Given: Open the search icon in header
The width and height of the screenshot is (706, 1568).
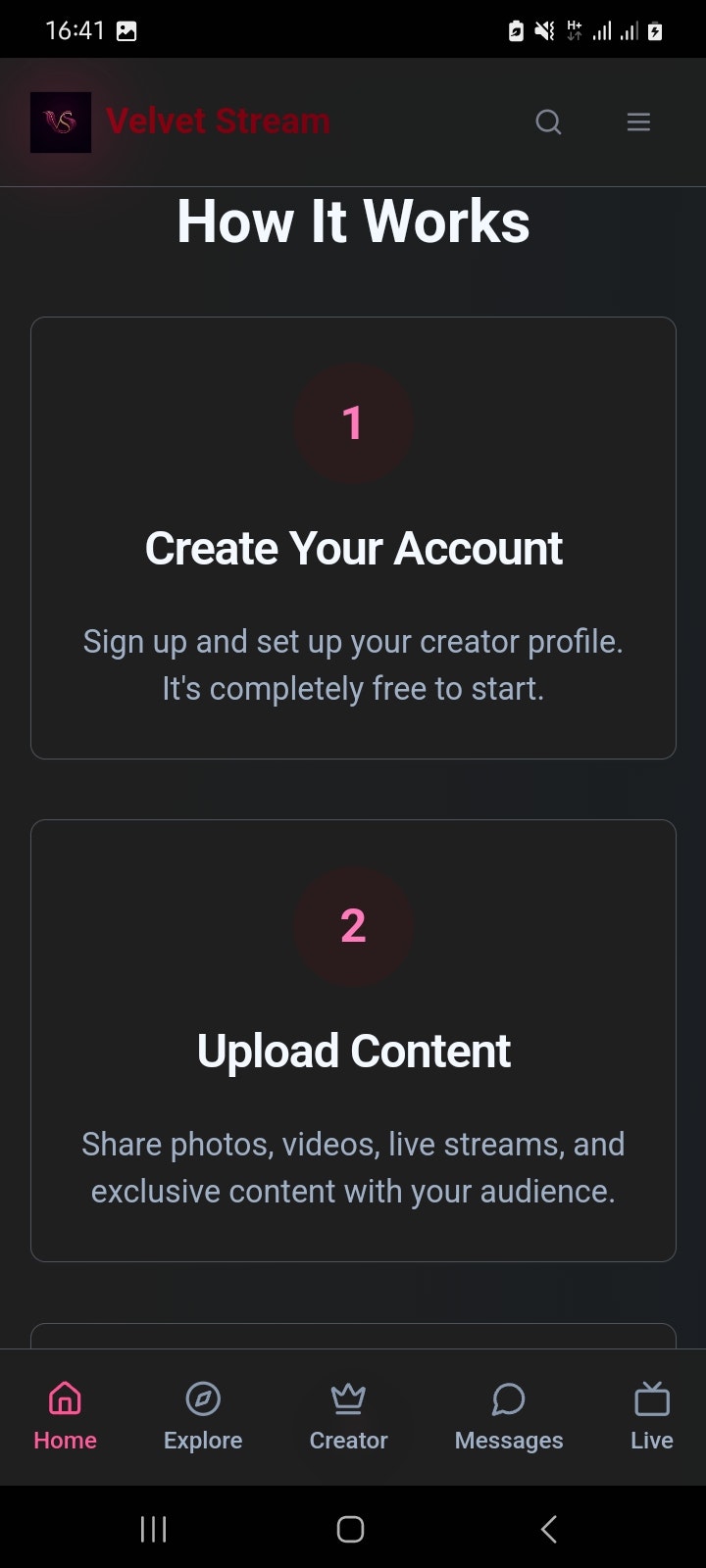Looking at the screenshot, I should [548, 122].
